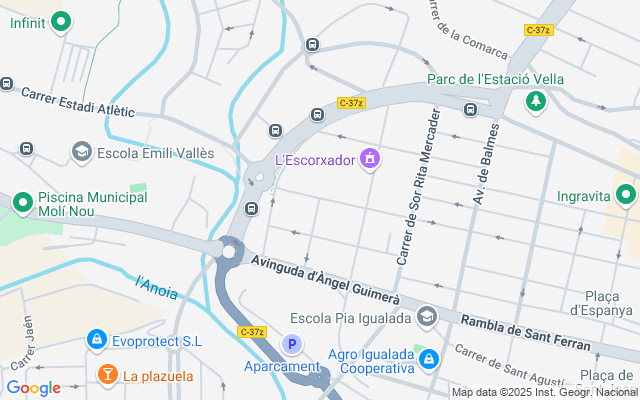Select the Escola Emili Vallès marker
640x400 pixels.
coord(81,152)
